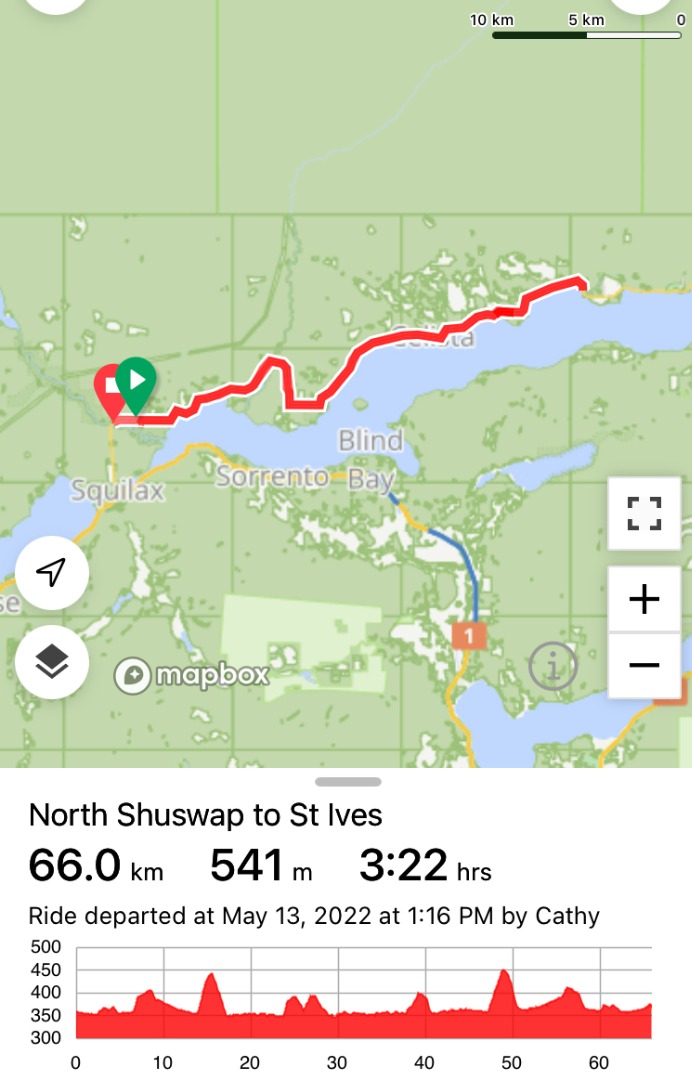Viewport: 692px width, 1080px height.
Task: Open the map layers selector
Action: pyautogui.click(x=52, y=662)
